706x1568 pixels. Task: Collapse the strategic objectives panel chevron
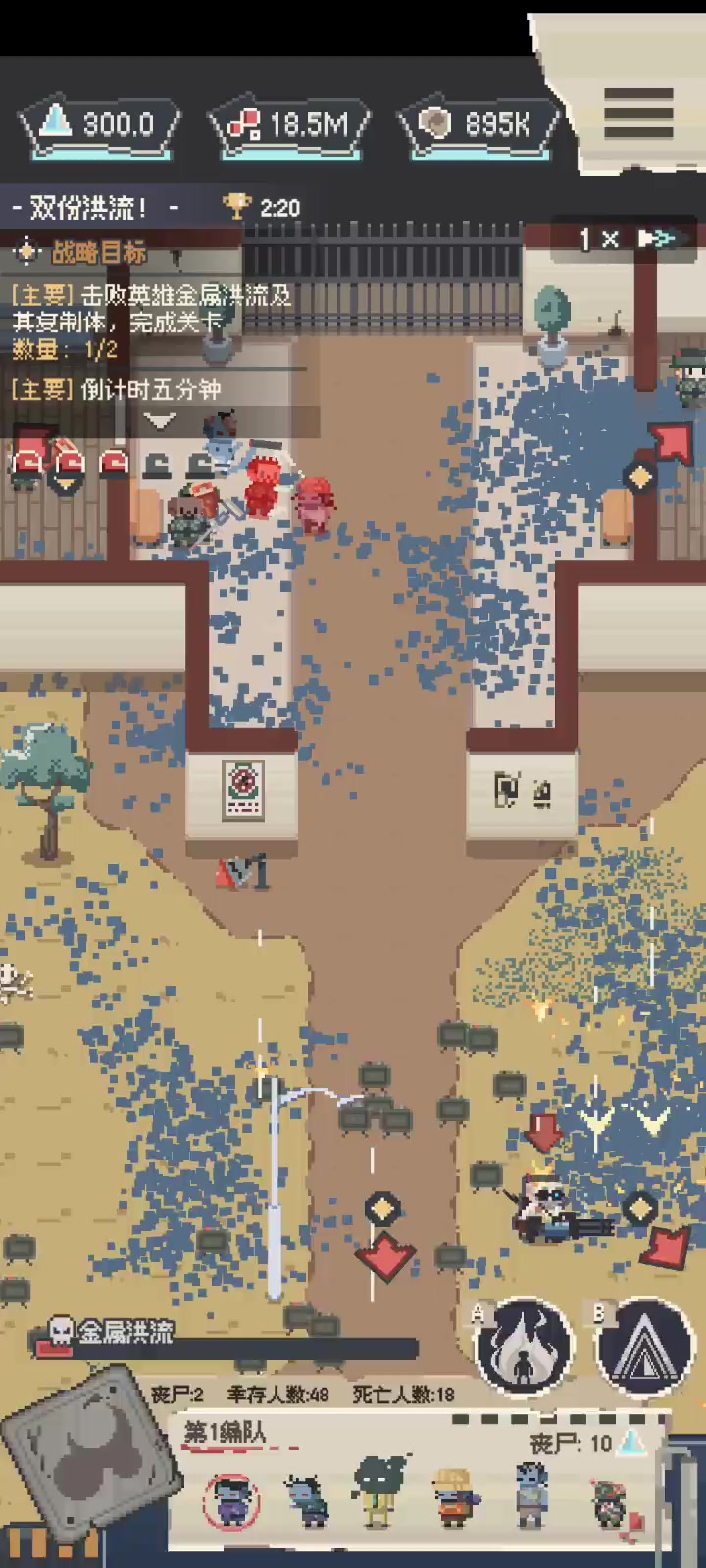click(160, 421)
